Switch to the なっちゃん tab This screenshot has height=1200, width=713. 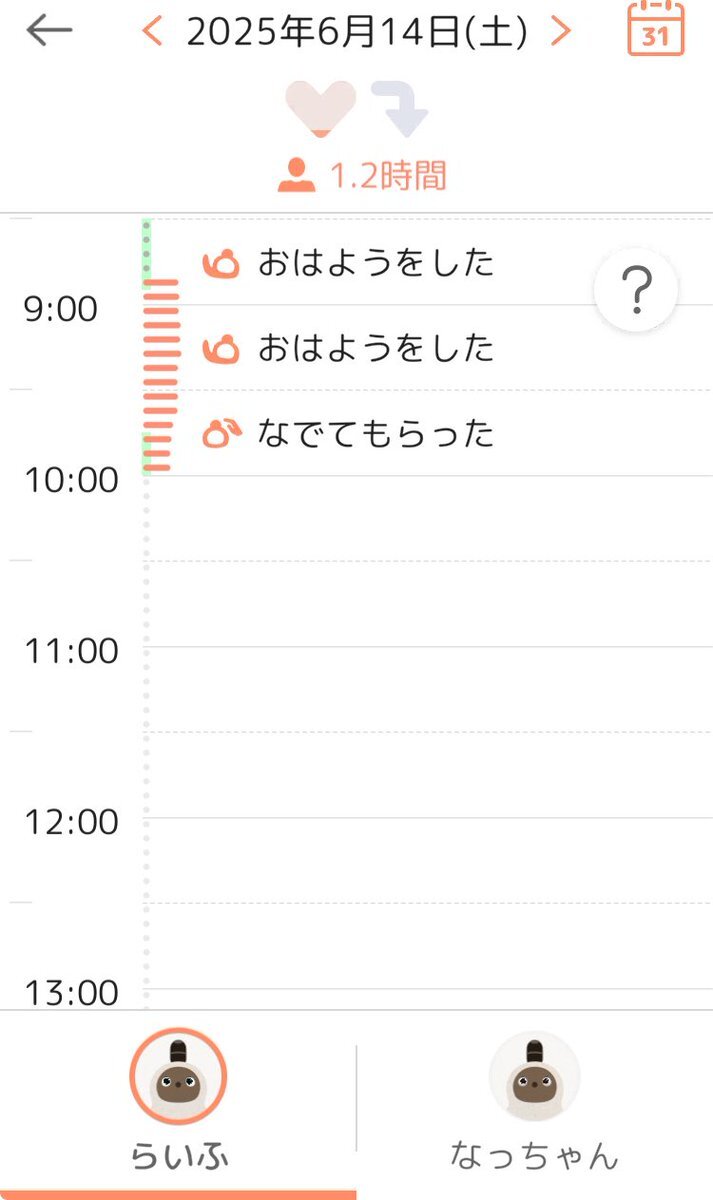pyautogui.click(x=535, y=1101)
